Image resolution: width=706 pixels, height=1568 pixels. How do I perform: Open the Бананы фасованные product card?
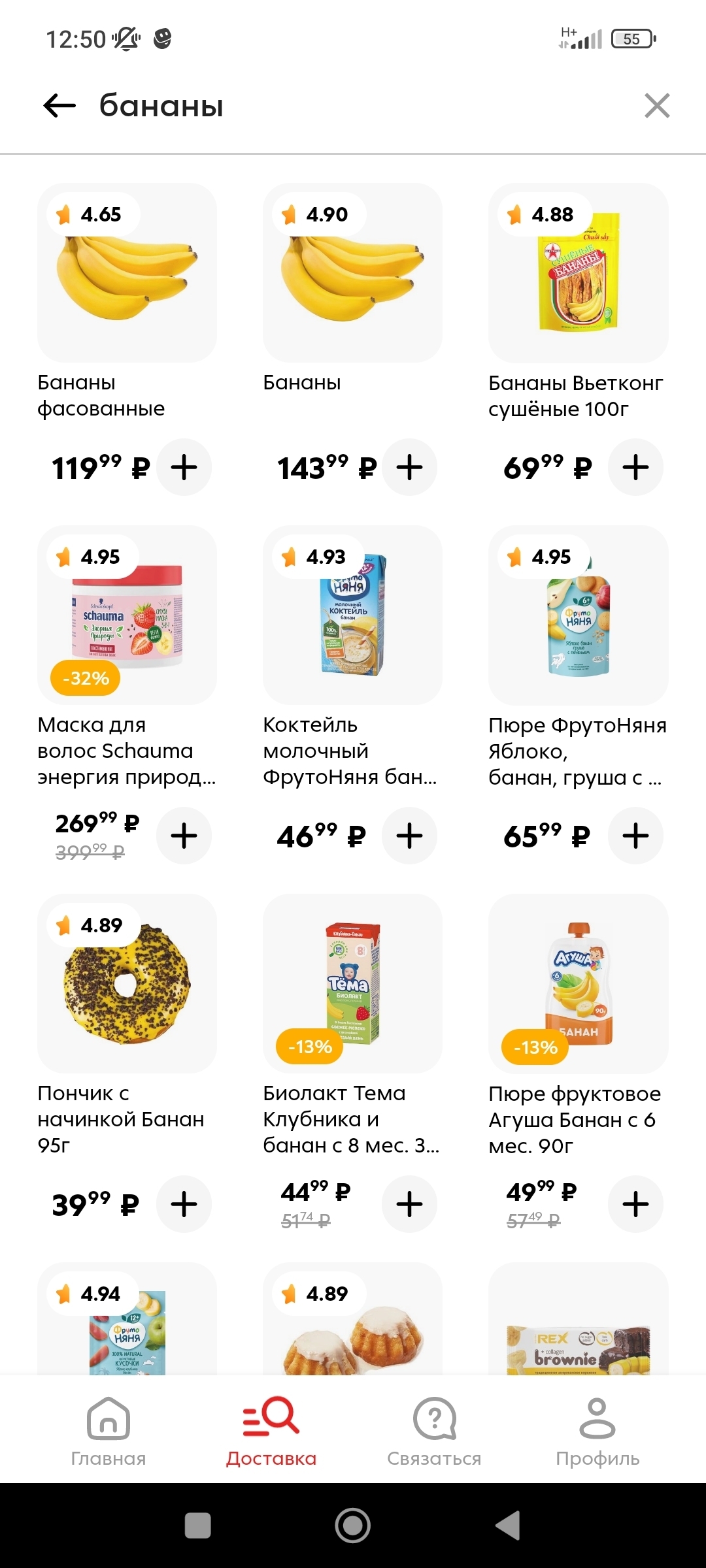(127, 273)
